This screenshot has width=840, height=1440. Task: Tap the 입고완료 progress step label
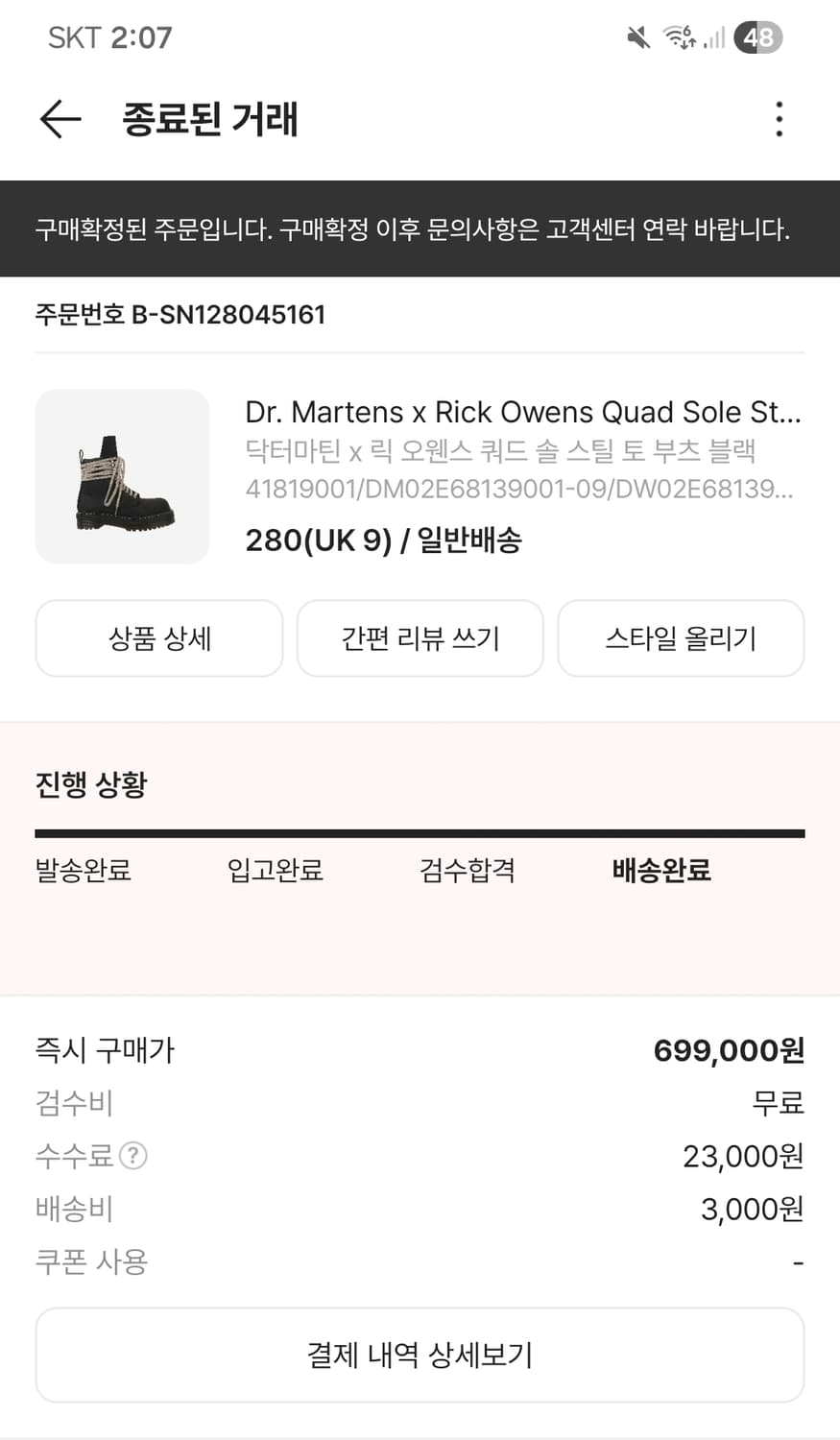(275, 871)
